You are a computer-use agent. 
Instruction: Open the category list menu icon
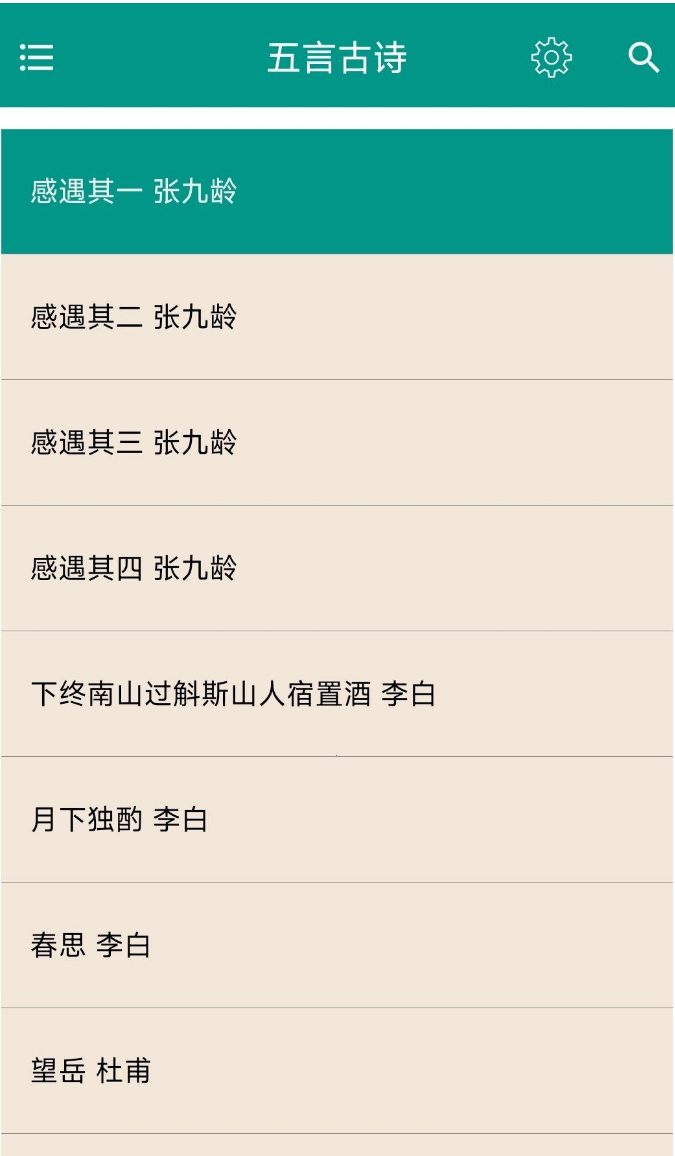[37, 57]
